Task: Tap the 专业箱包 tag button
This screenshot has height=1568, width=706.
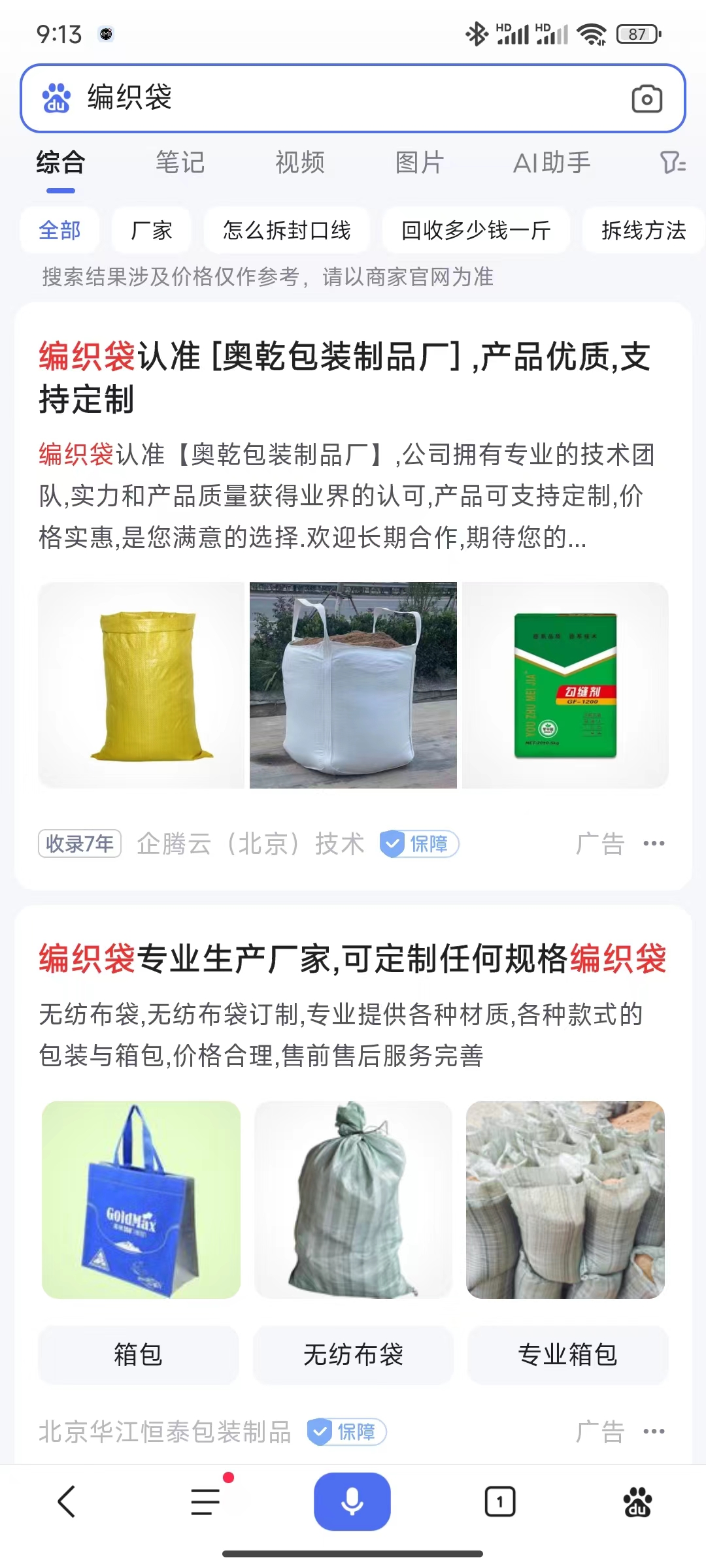Action: coord(567,1355)
